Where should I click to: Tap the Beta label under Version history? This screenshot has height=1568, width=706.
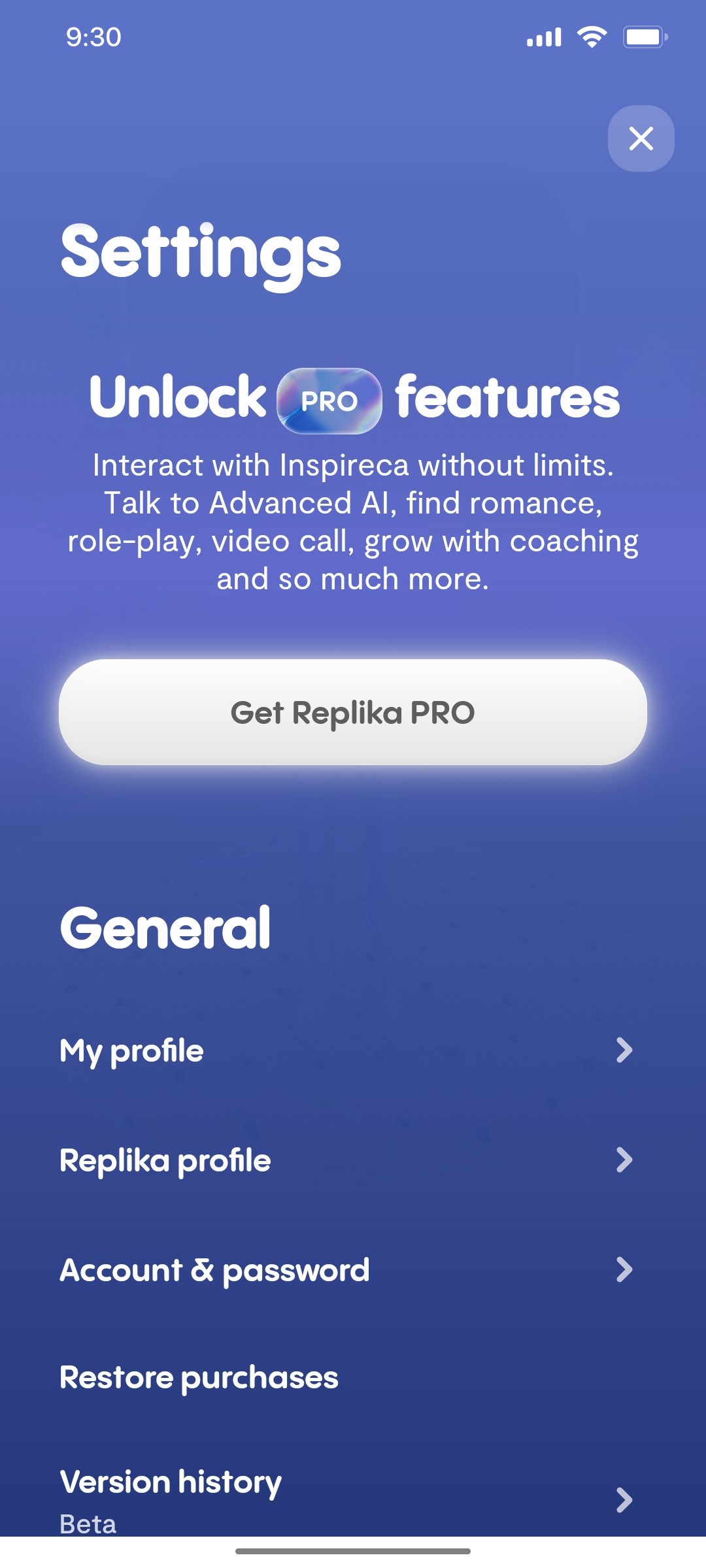[x=88, y=1526]
